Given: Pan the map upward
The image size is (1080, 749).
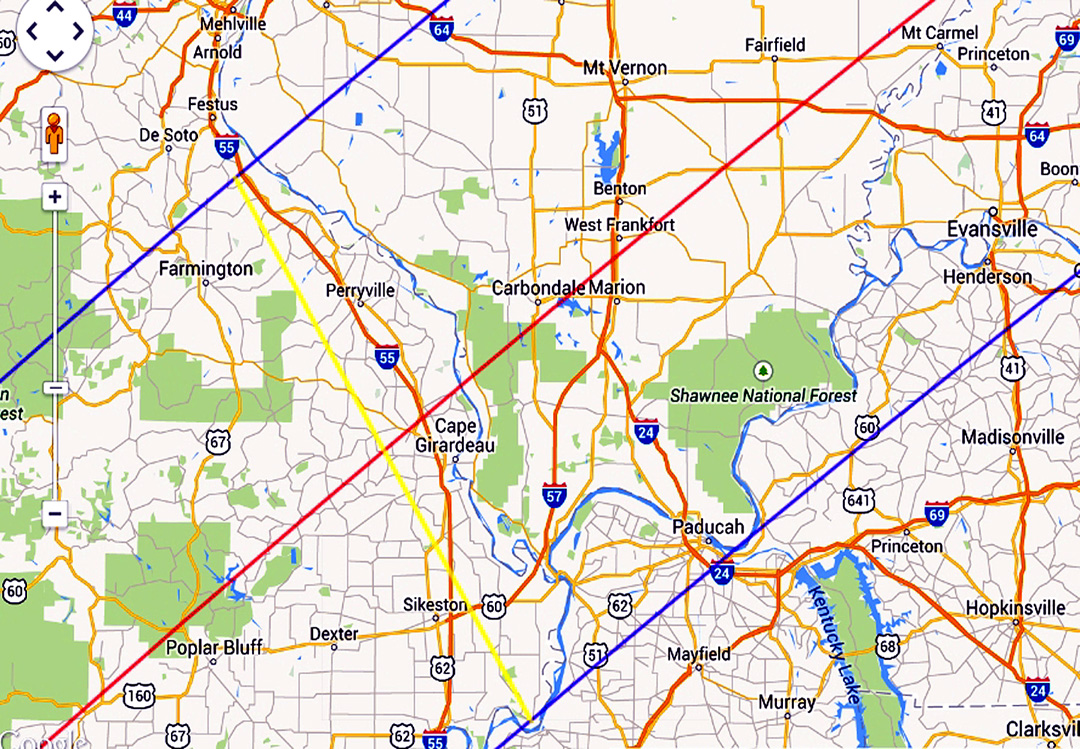Looking at the screenshot, I should [x=55, y=11].
